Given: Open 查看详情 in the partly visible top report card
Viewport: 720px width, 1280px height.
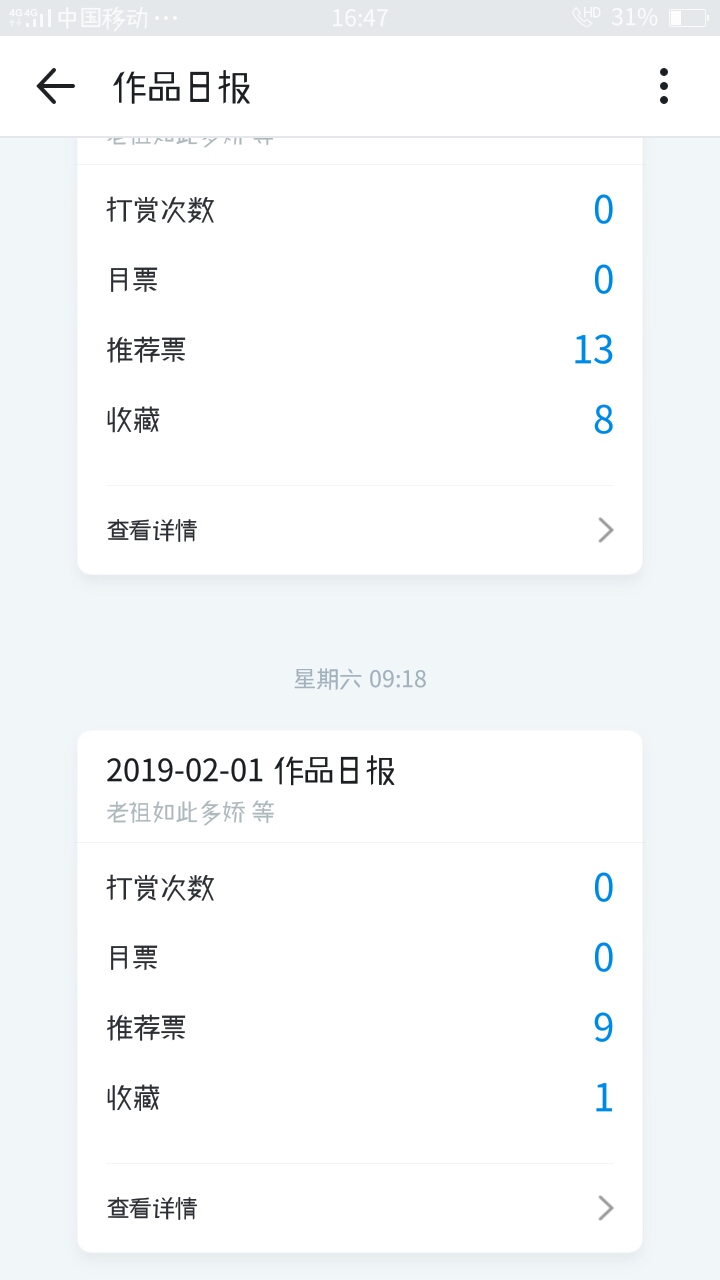Looking at the screenshot, I should [x=360, y=530].
